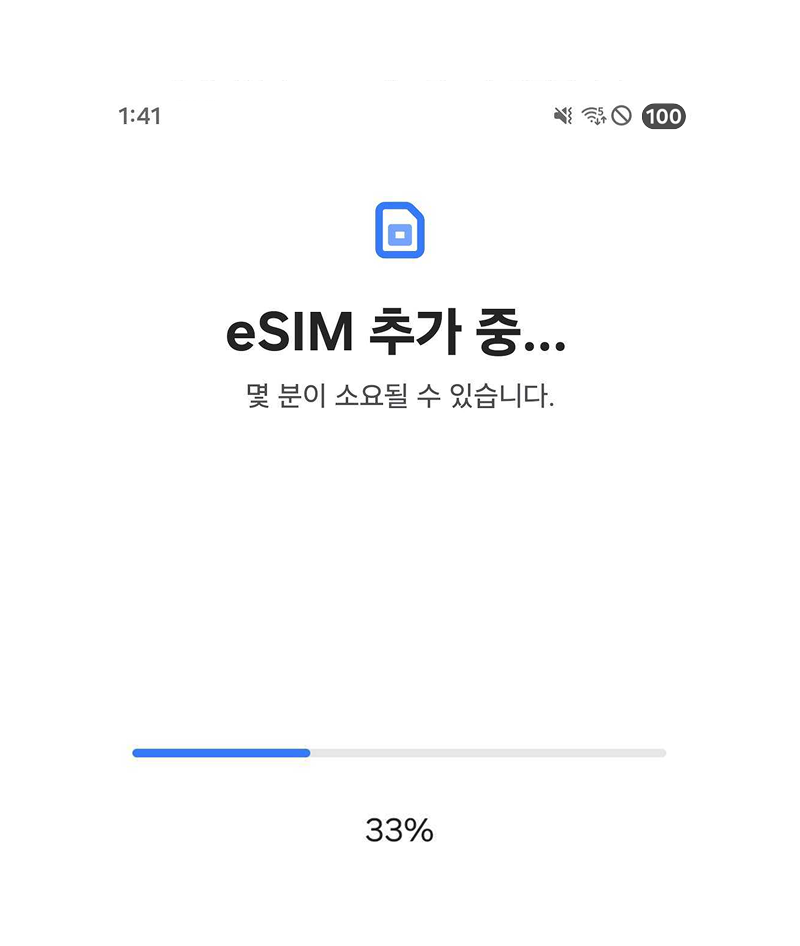Tap the Wi-Fi upload arrow indicator

coord(604,120)
